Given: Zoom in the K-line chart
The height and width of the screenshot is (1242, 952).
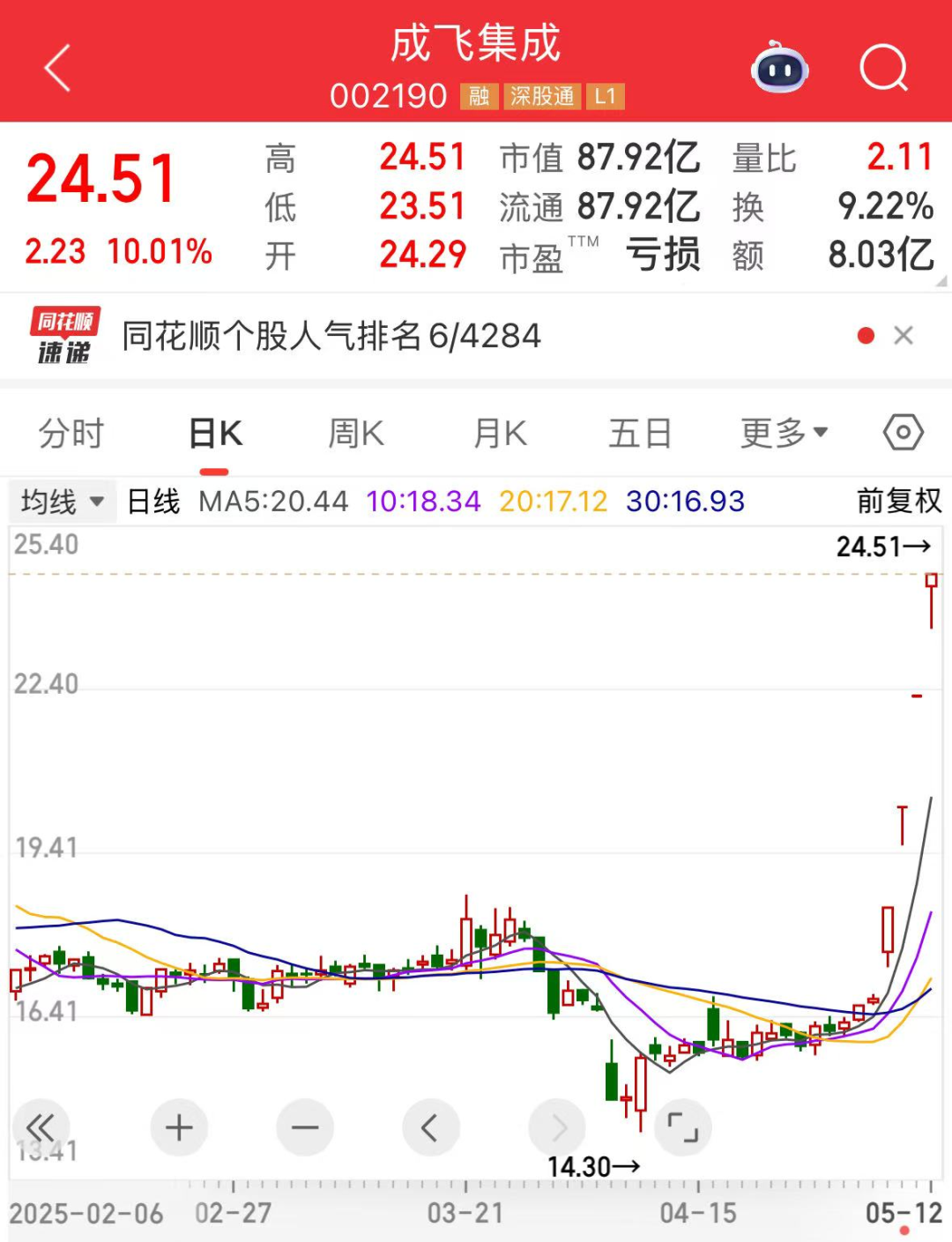Looking at the screenshot, I should pyautogui.click(x=179, y=1127).
